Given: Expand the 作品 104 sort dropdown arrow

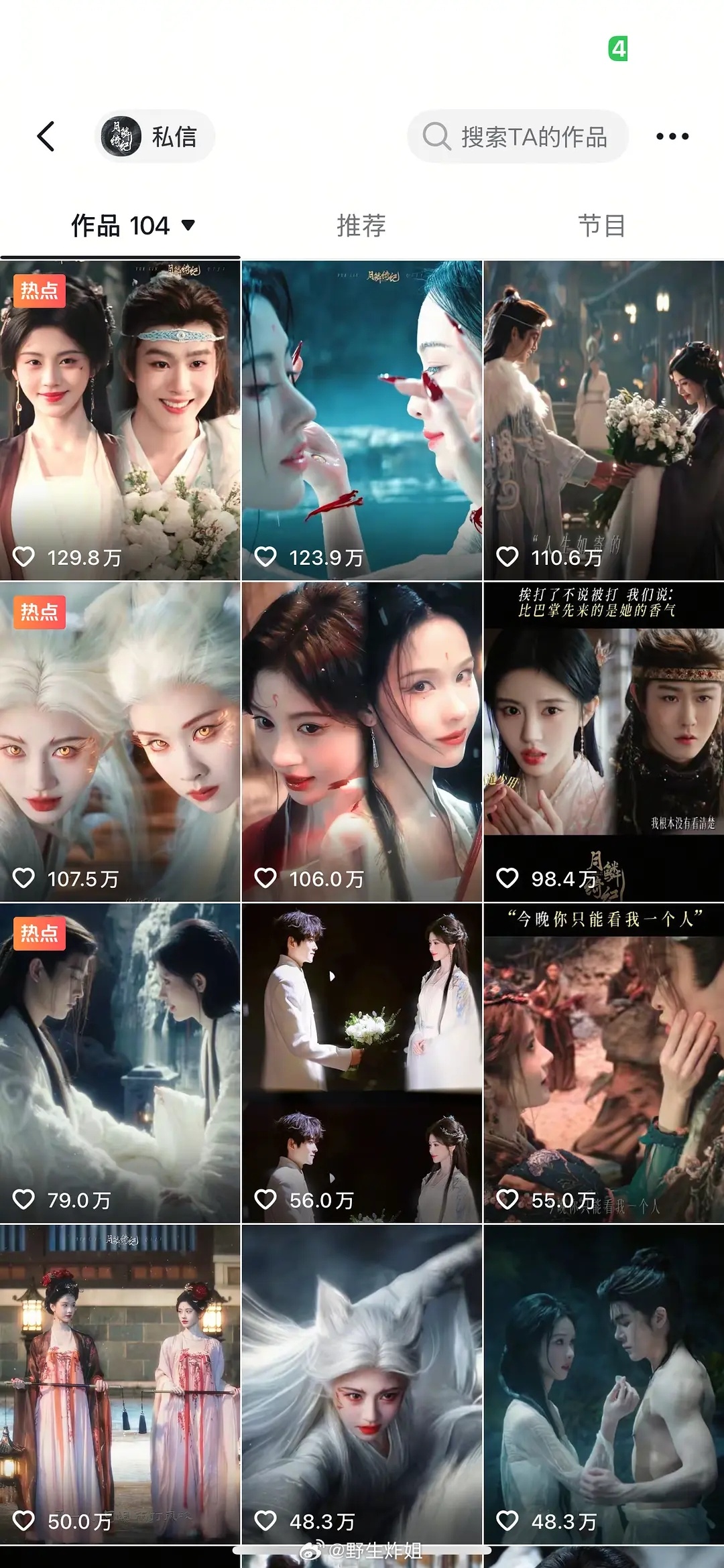Looking at the screenshot, I should pos(188,226).
